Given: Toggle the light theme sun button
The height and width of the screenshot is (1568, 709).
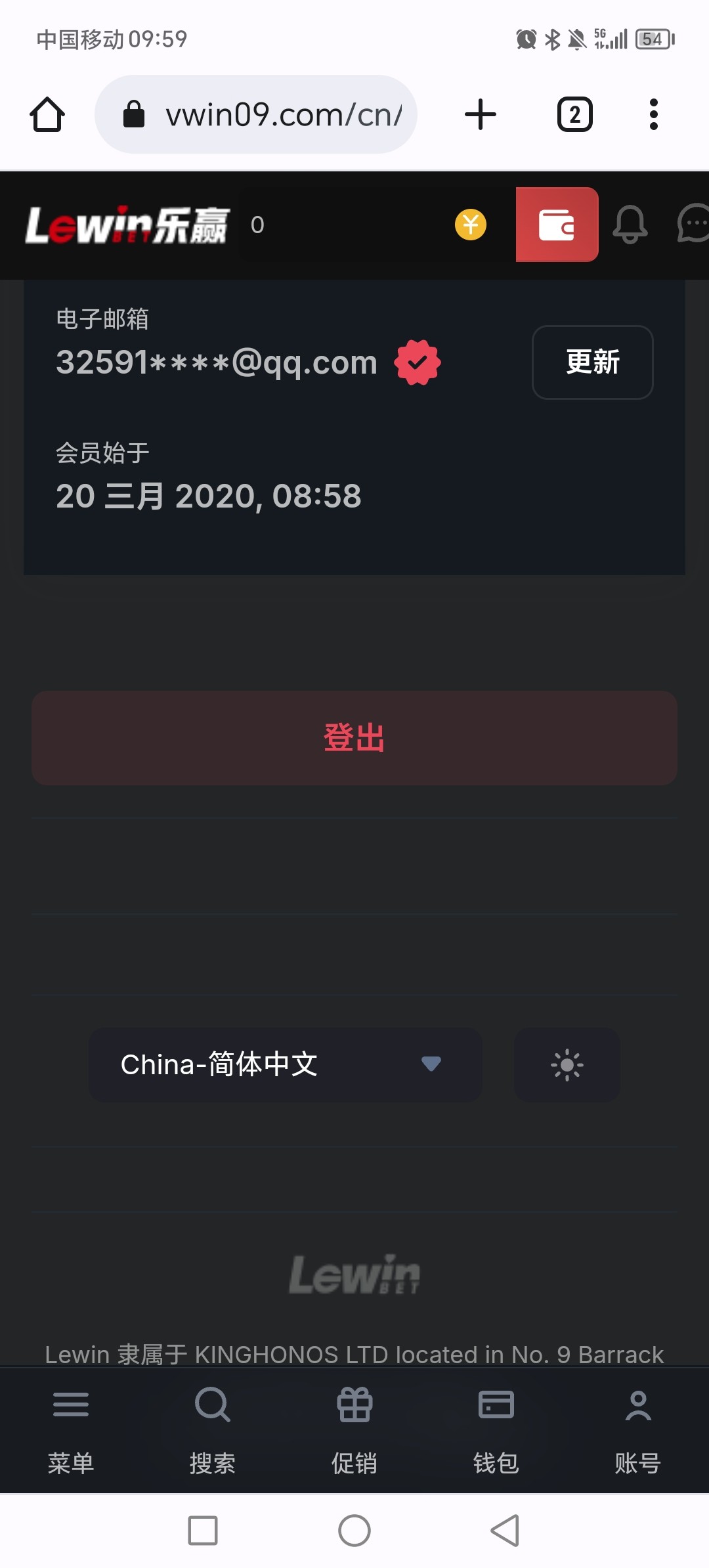Looking at the screenshot, I should click(567, 1064).
